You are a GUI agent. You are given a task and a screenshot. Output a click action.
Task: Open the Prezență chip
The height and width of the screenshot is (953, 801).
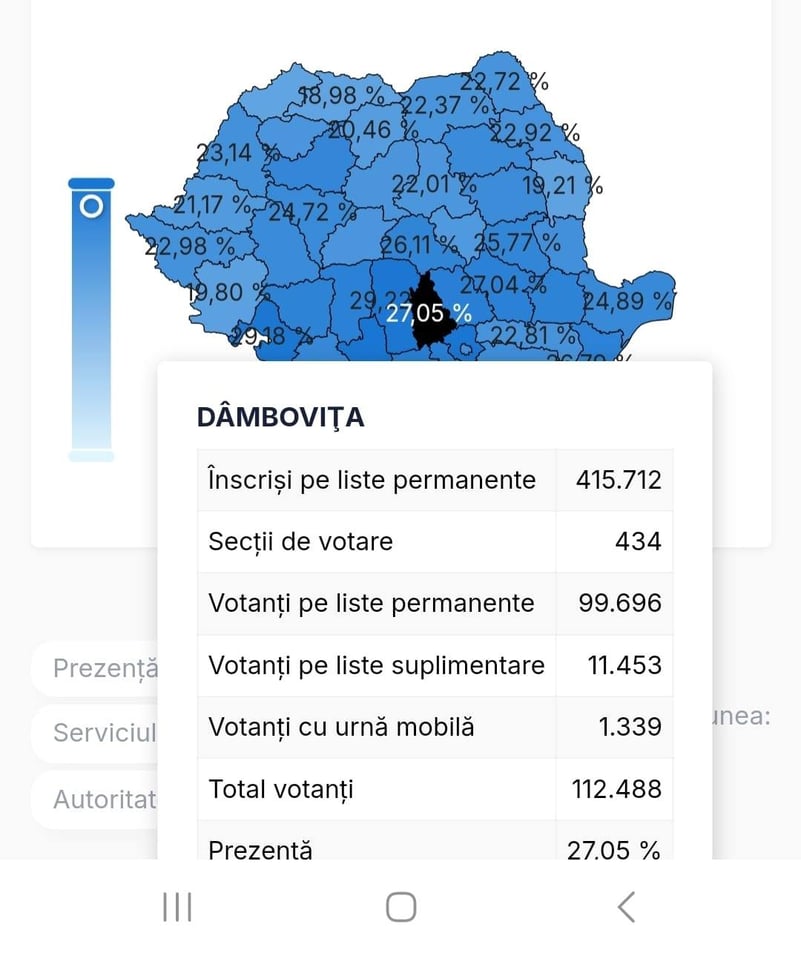(98, 668)
